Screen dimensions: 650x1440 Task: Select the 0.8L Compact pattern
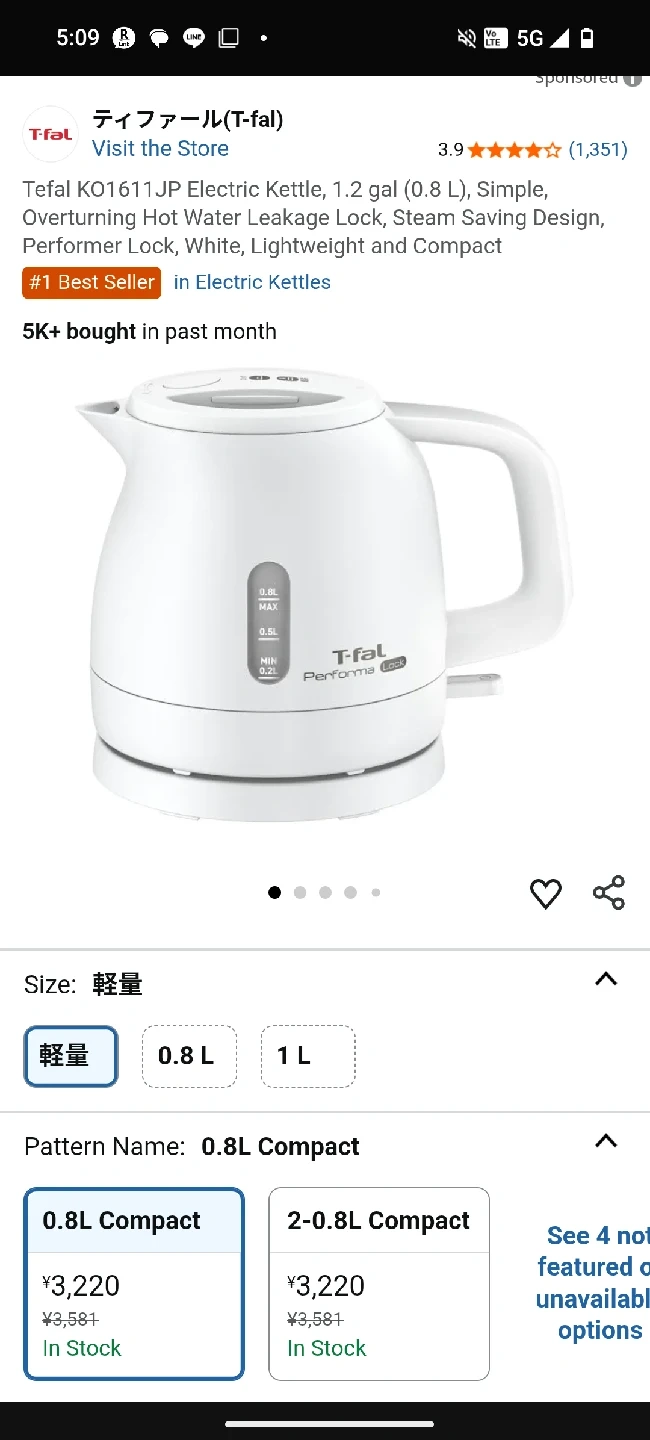click(x=134, y=1283)
